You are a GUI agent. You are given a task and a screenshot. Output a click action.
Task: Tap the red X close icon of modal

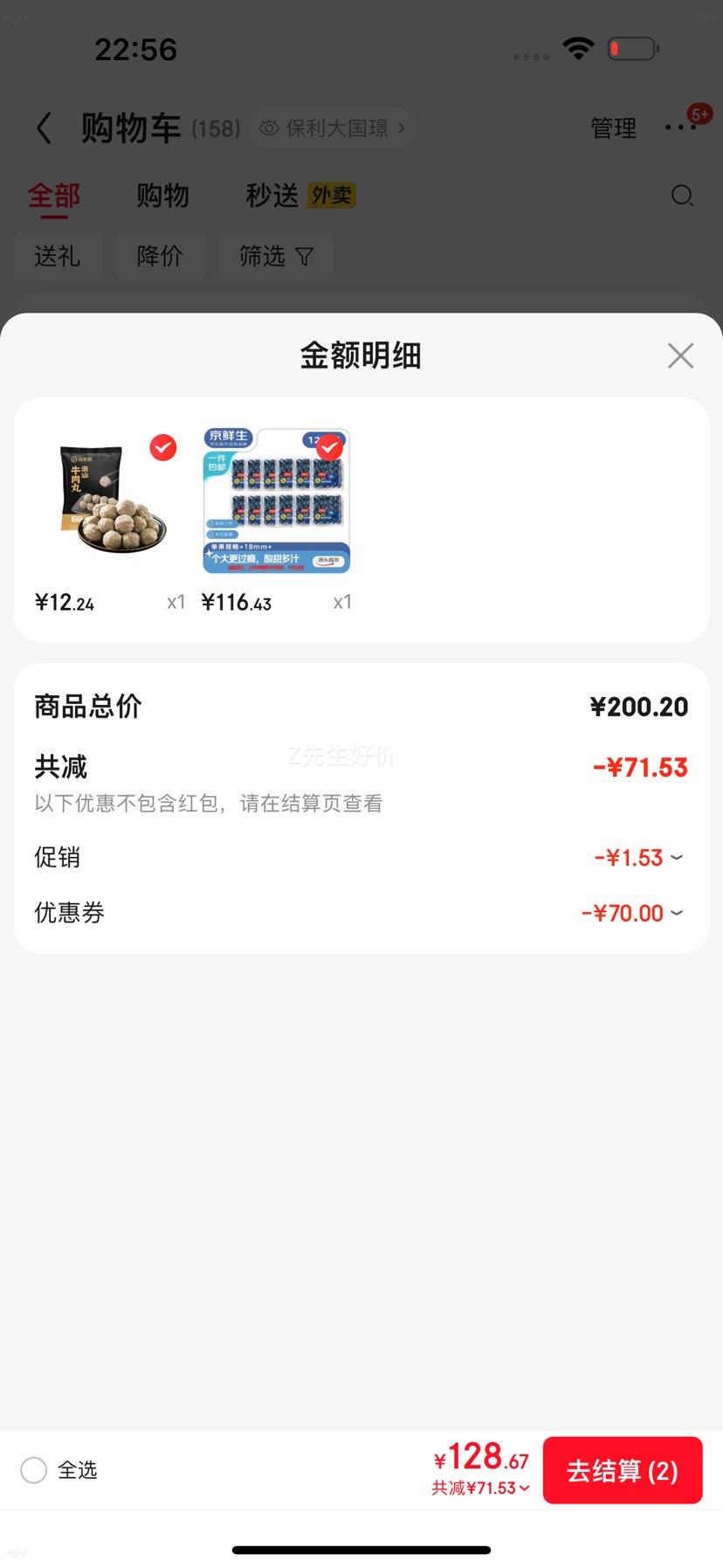[x=680, y=356]
